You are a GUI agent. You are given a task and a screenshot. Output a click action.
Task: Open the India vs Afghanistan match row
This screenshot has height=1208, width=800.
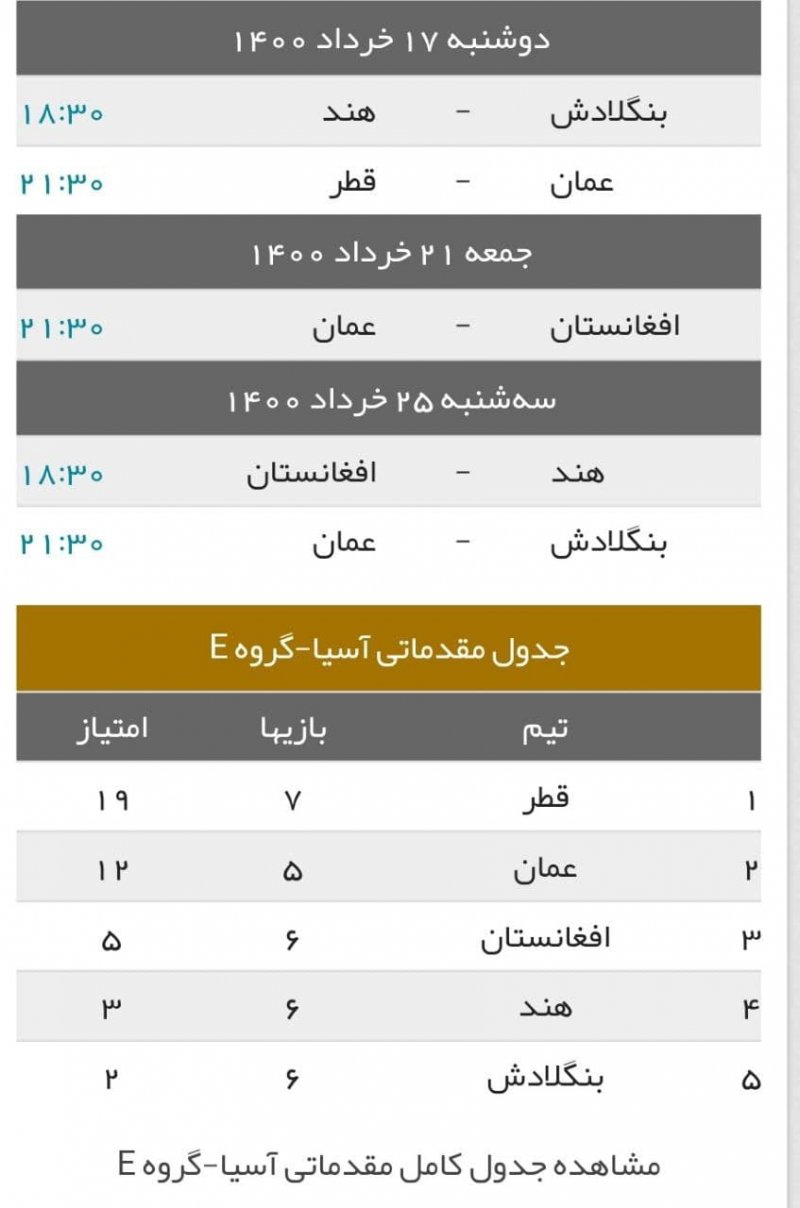pos(388,472)
